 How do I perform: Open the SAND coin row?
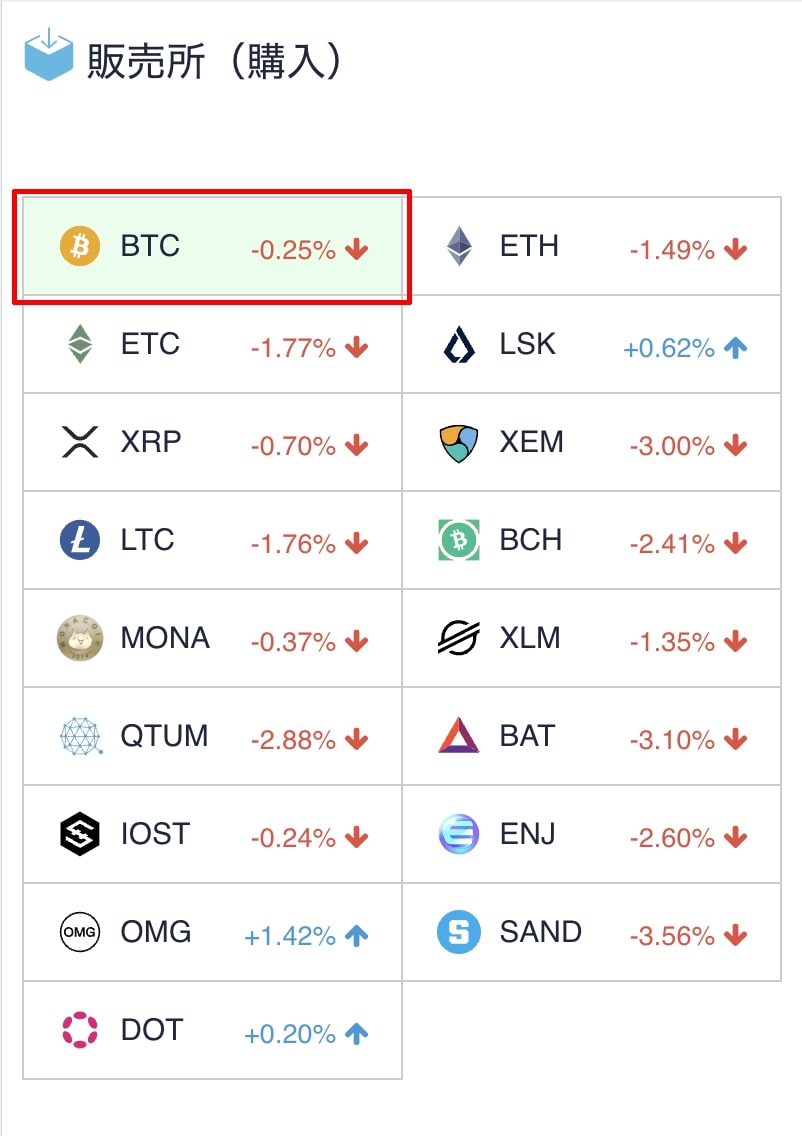pos(590,931)
